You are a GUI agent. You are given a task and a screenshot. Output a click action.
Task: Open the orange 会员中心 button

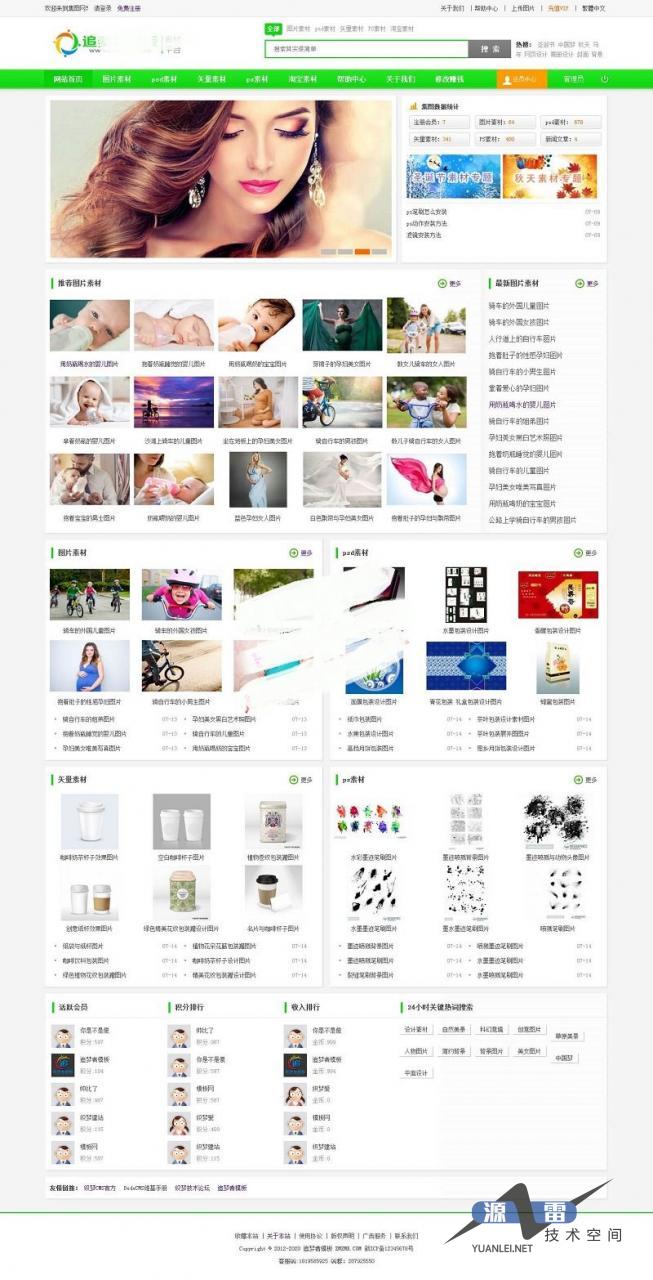[521, 78]
